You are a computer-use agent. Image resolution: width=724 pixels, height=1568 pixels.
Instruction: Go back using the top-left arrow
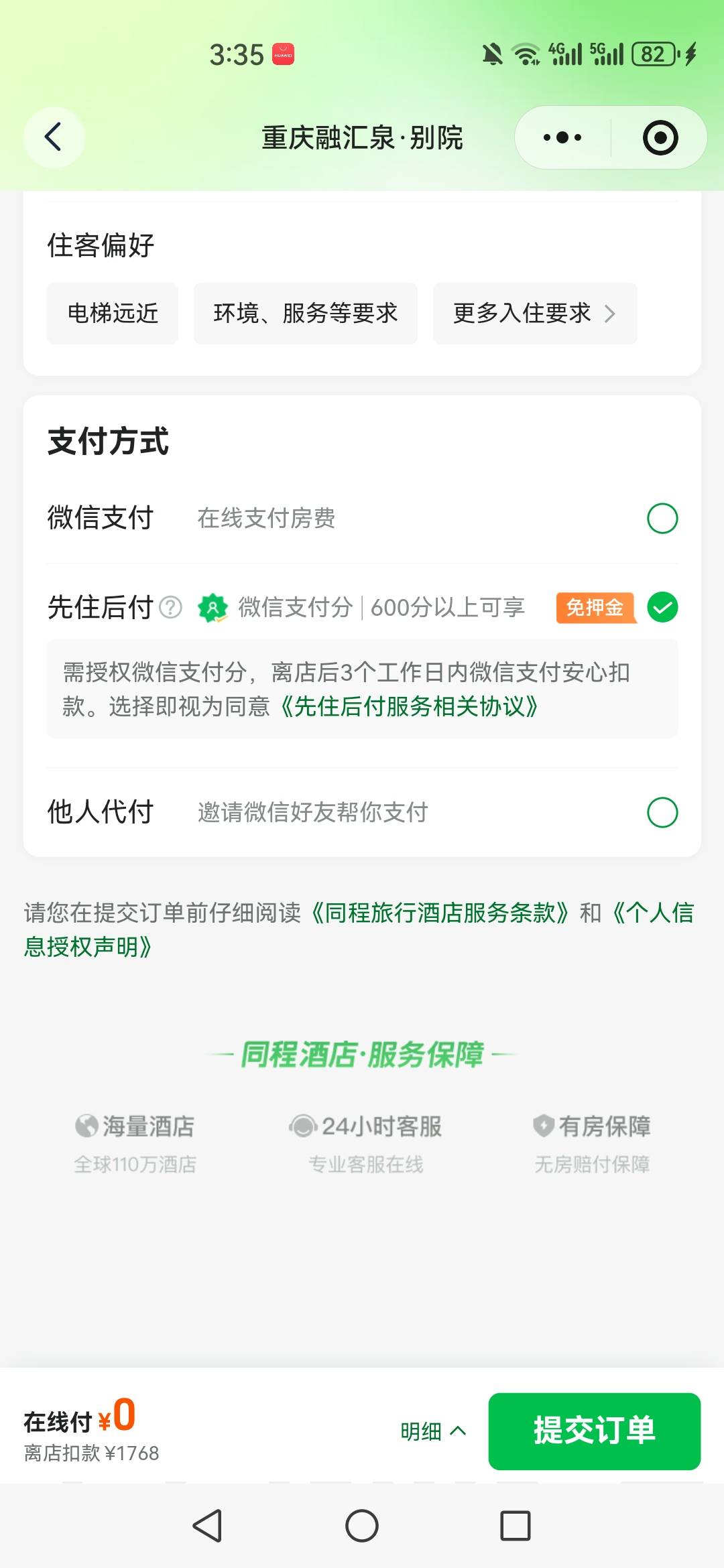point(54,137)
